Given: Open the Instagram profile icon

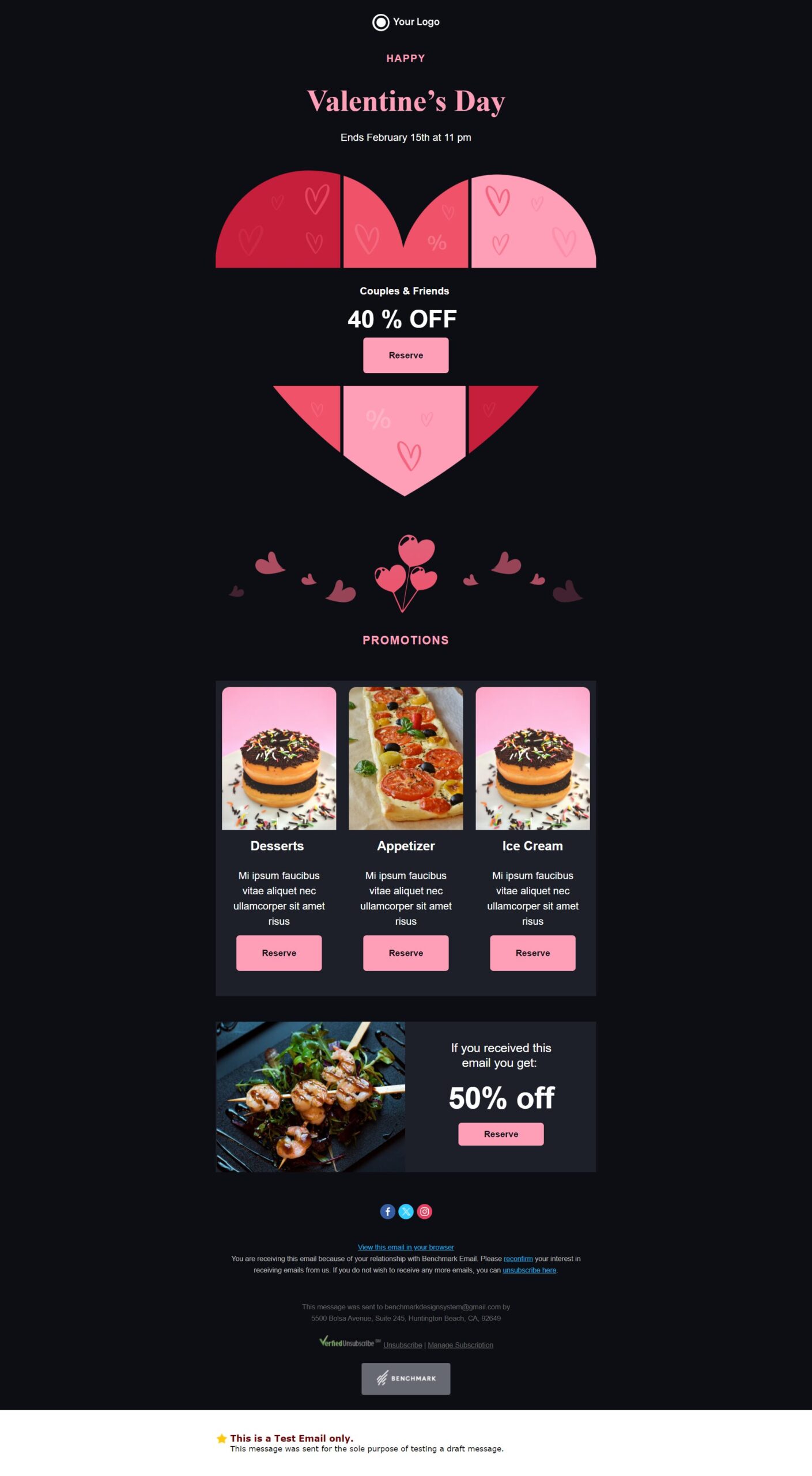Looking at the screenshot, I should pyautogui.click(x=424, y=1211).
